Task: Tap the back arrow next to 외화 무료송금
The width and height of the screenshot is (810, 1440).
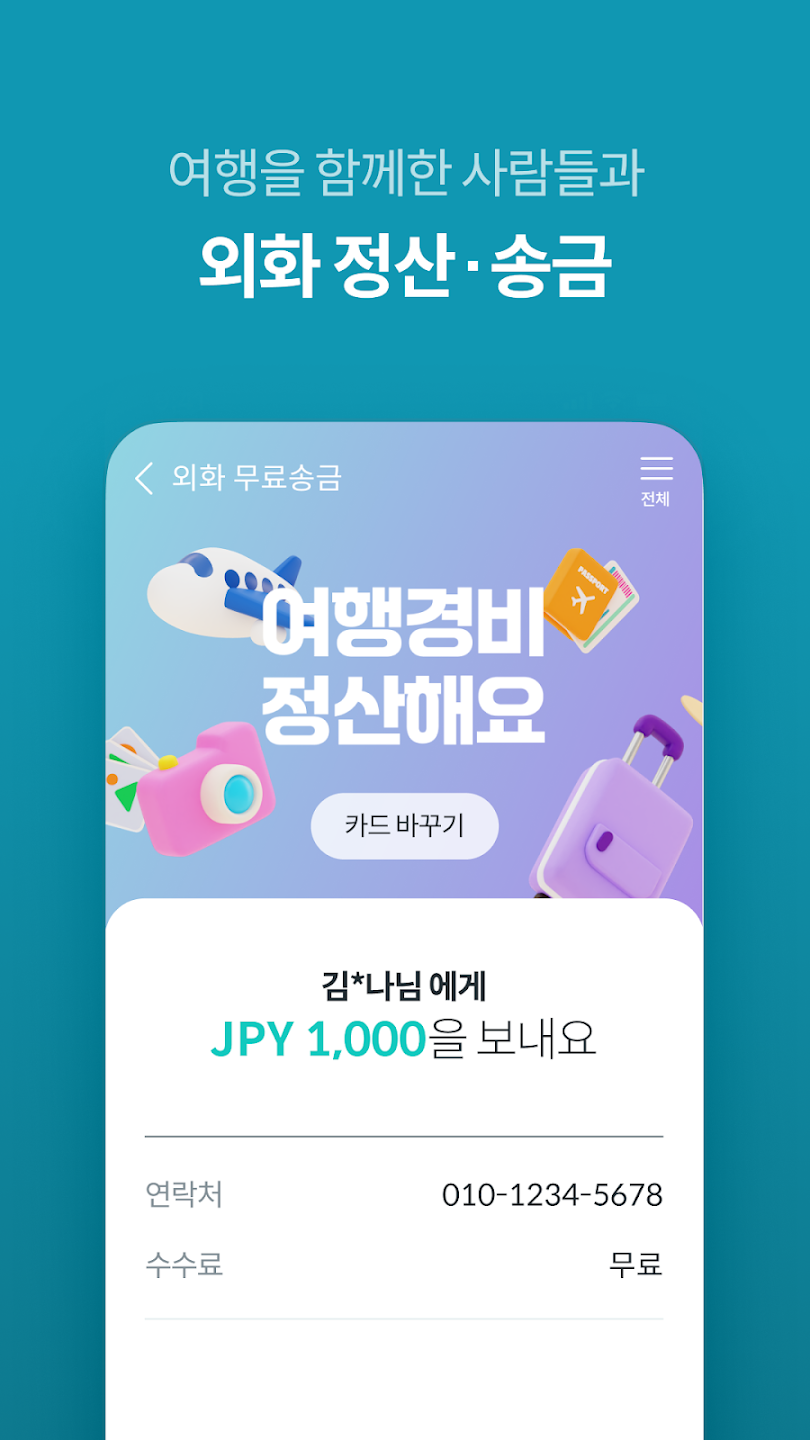Action: click(x=142, y=477)
